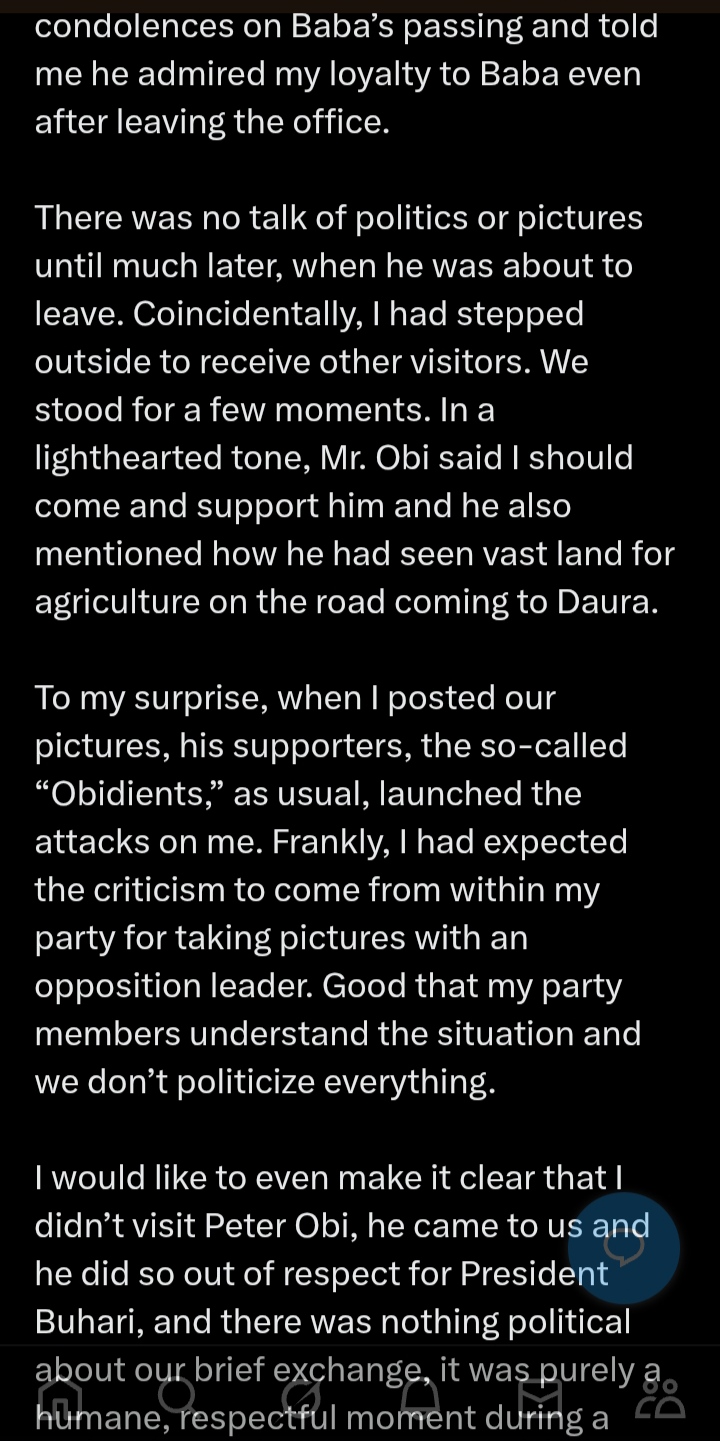Open the Messages envelope tab

tap(541, 1396)
